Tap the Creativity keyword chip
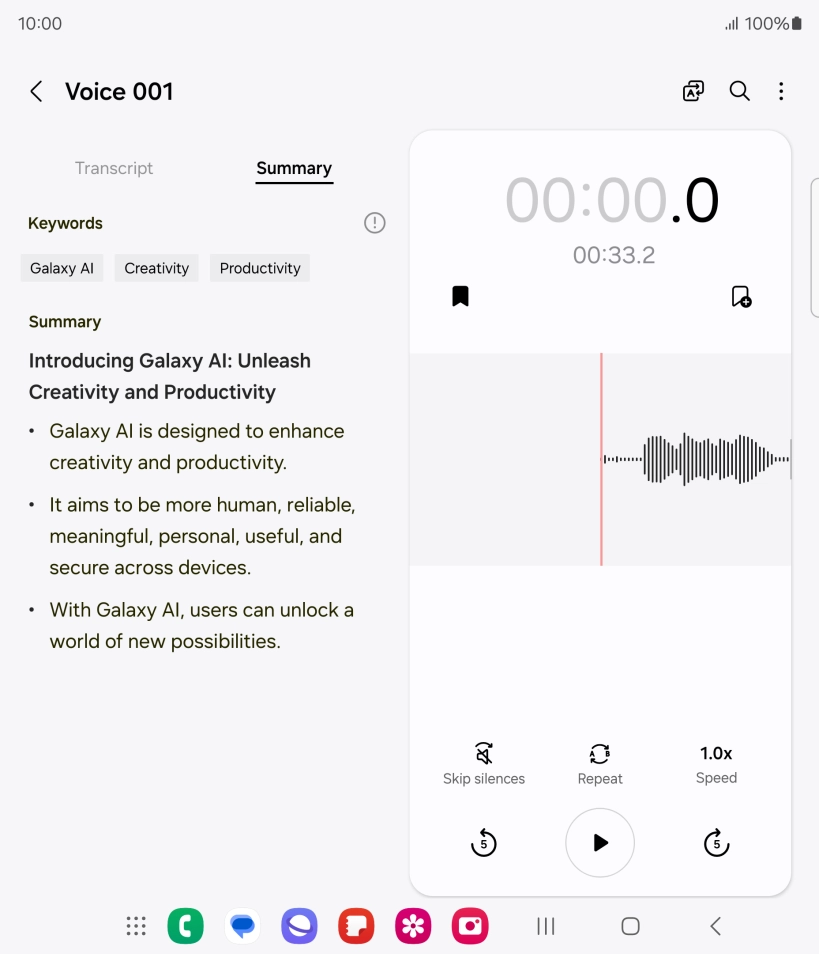Viewport: 819px width, 954px height. (x=157, y=268)
